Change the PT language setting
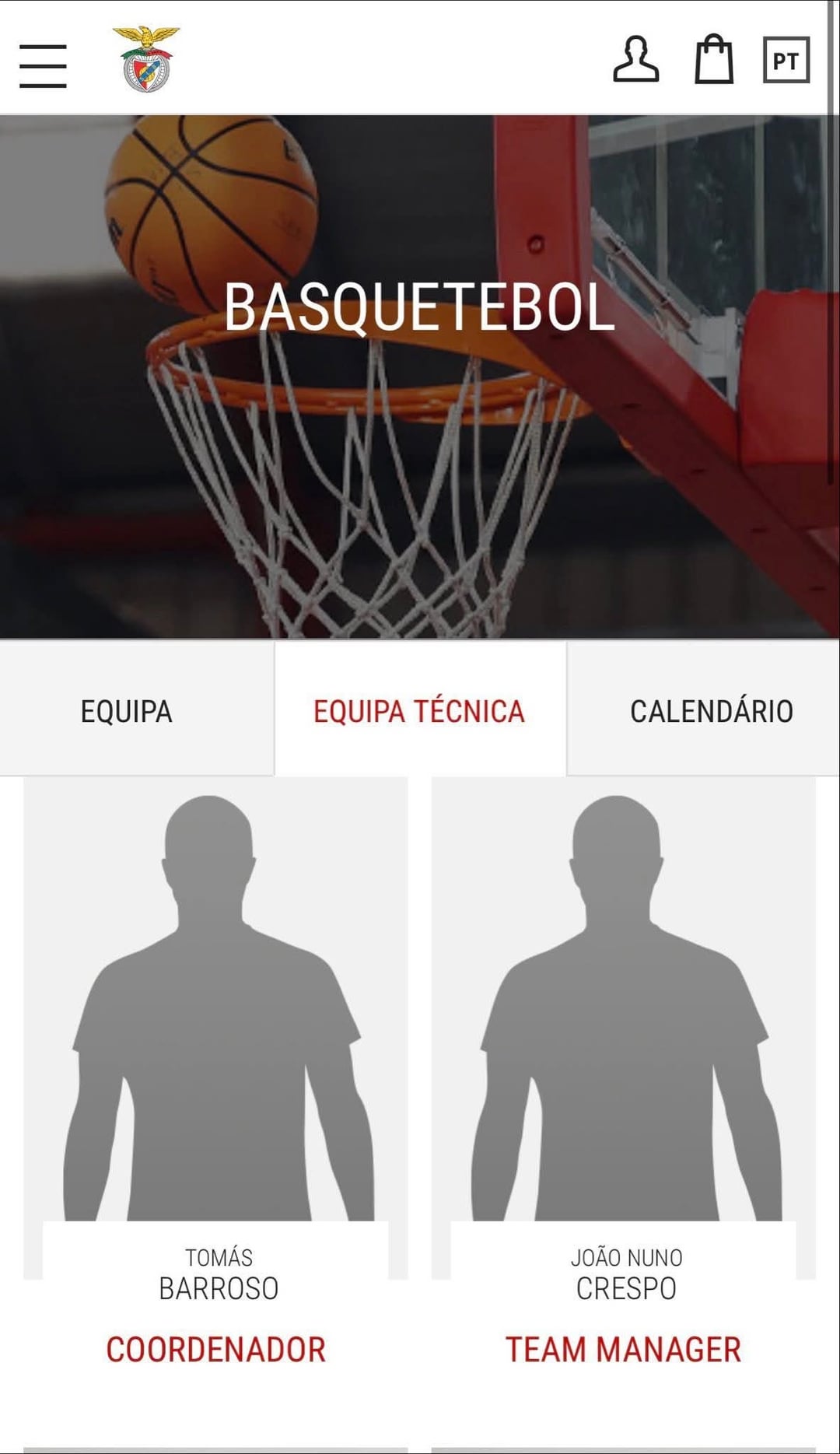The width and height of the screenshot is (840, 1454). [786, 61]
